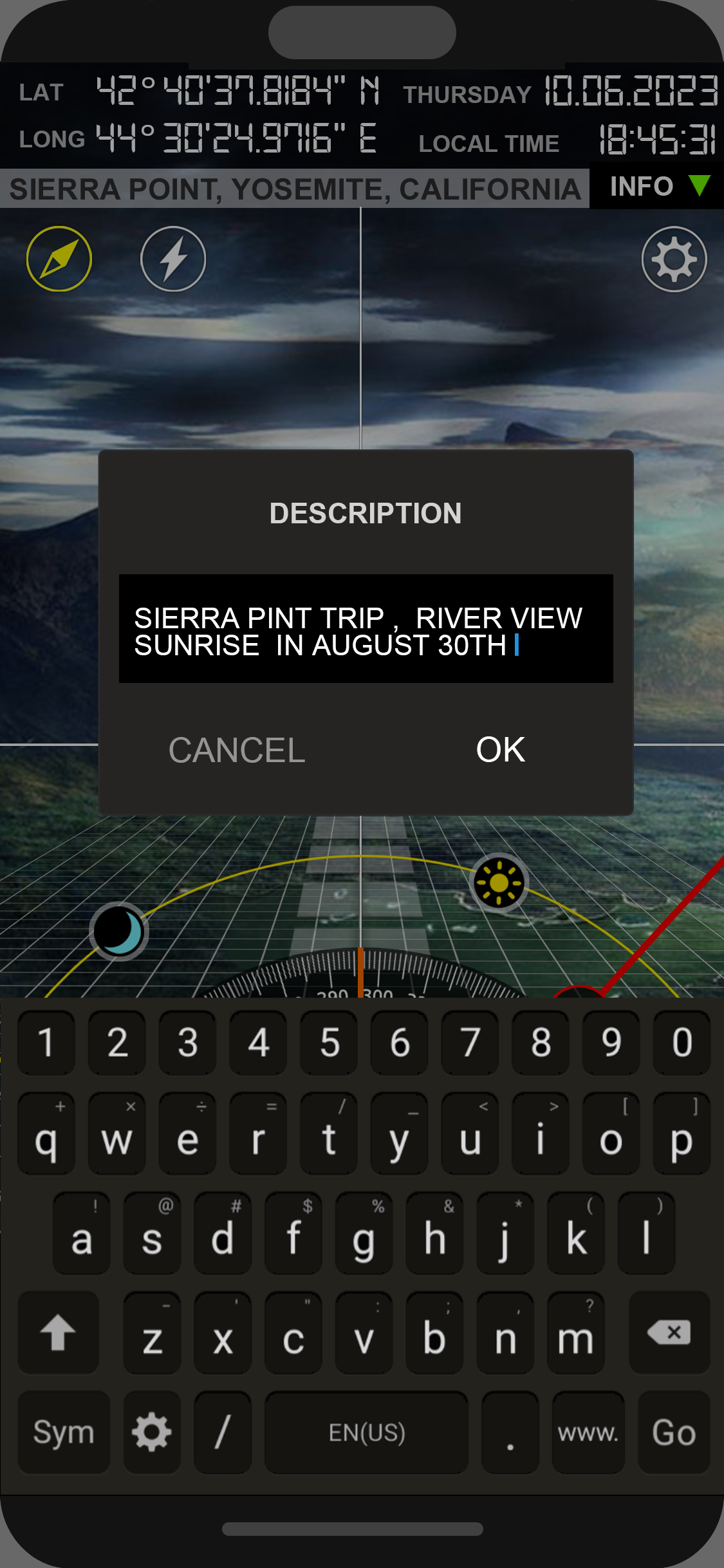Tap the www. key
This screenshot has width=724, height=1568.
click(x=588, y=1433)
